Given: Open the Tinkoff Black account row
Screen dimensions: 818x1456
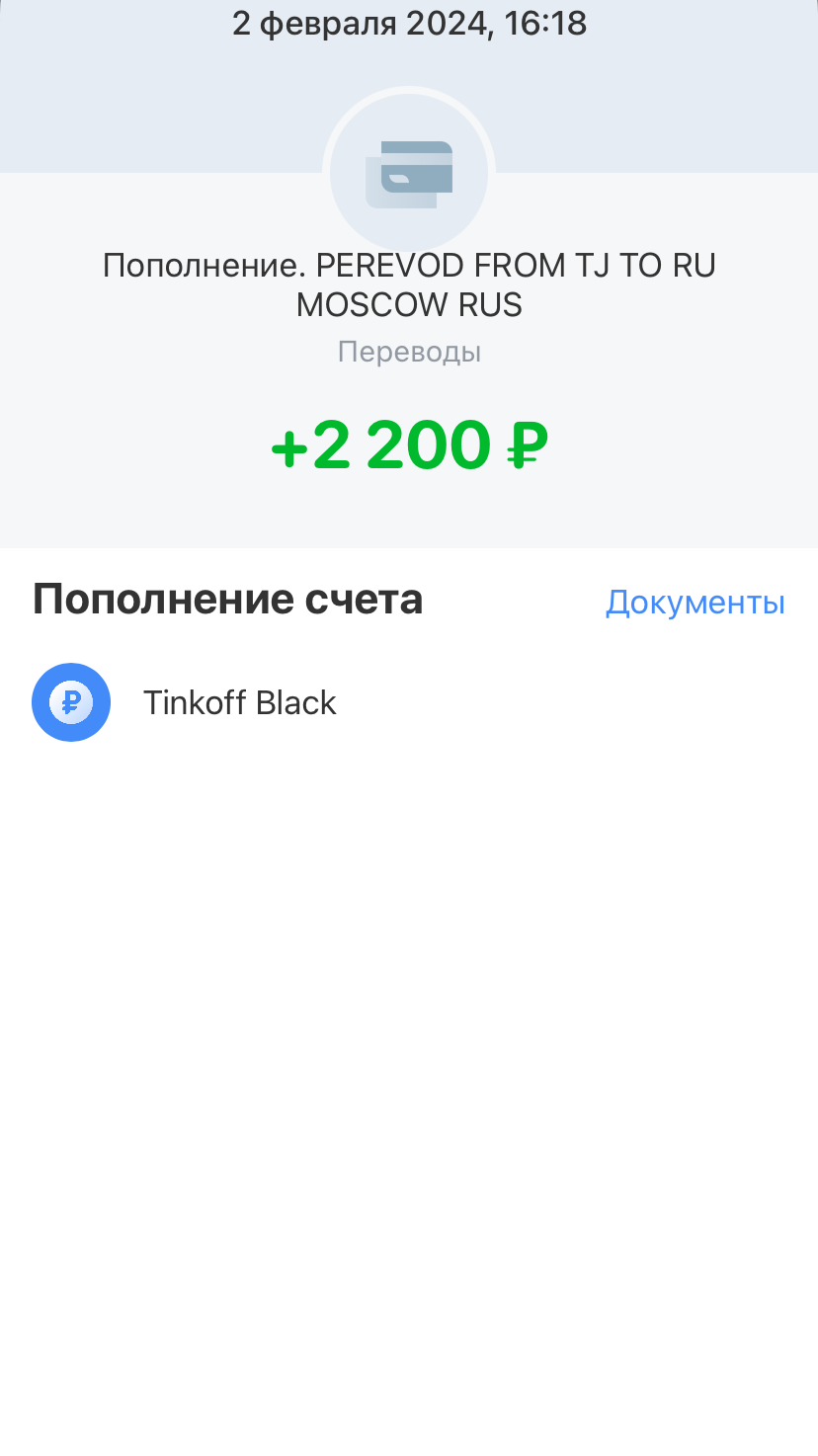Looking at the screenshot, I should coord(239,702).
